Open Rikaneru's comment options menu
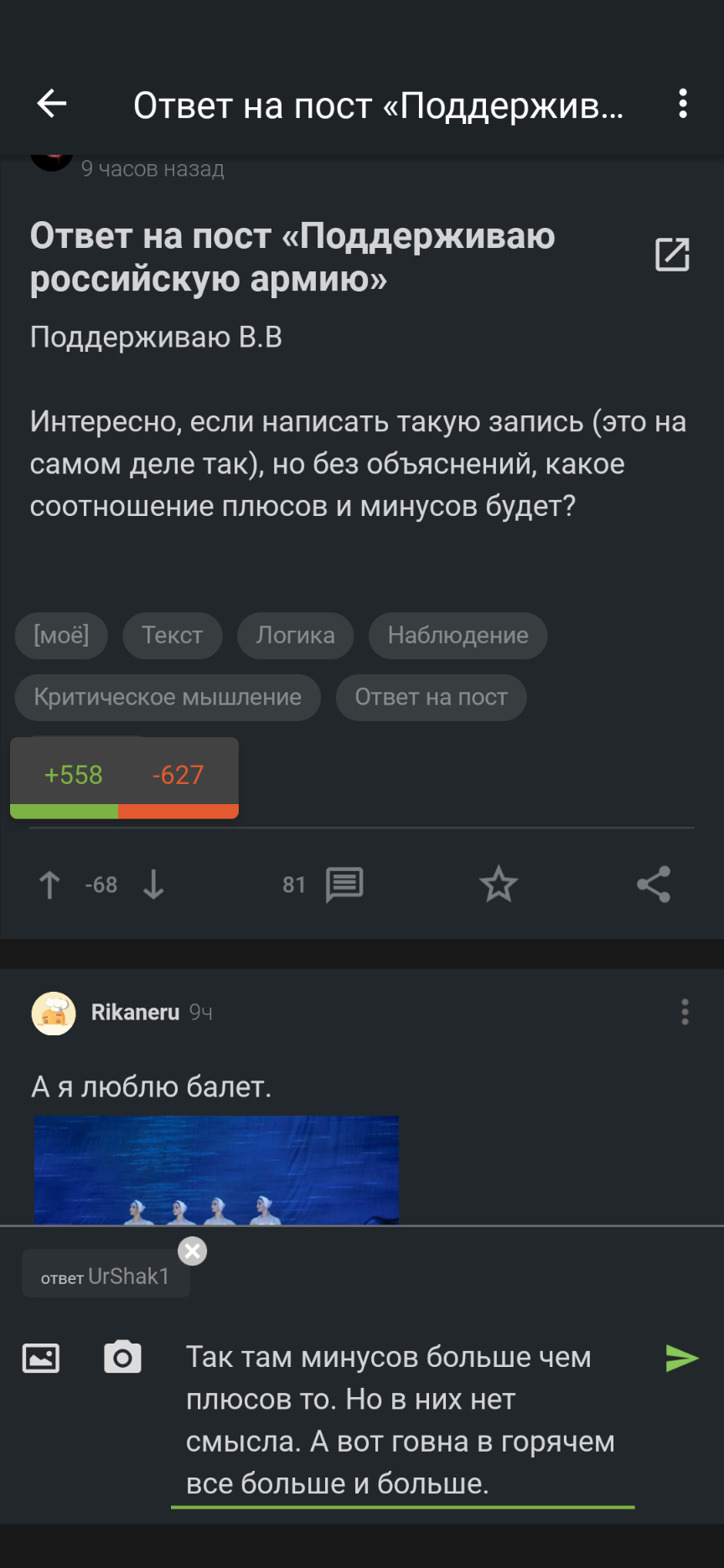The image size is (724, 1568). [685, 1012]
